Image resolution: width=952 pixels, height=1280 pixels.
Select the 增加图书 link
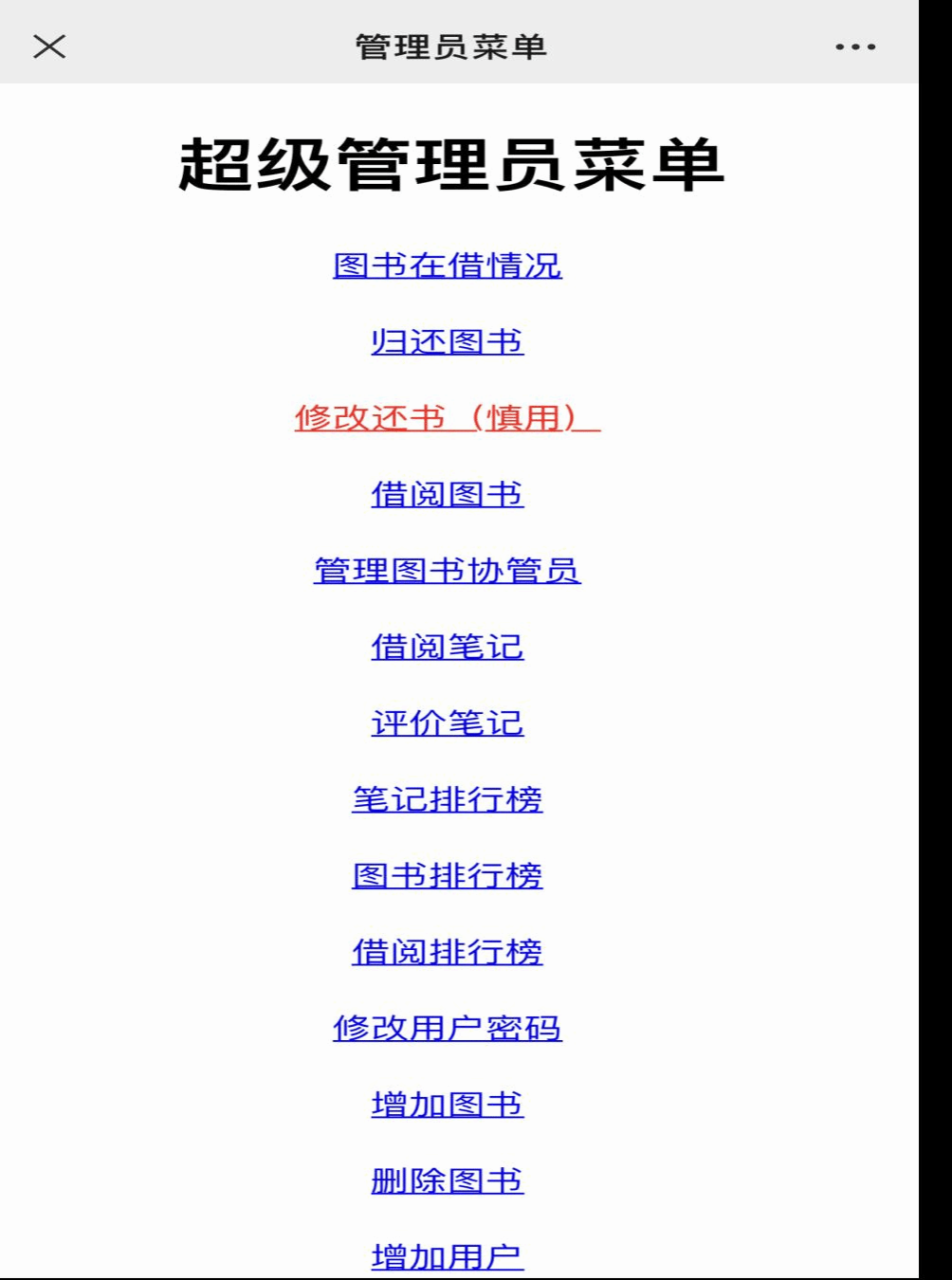(x=447, y=1105)
